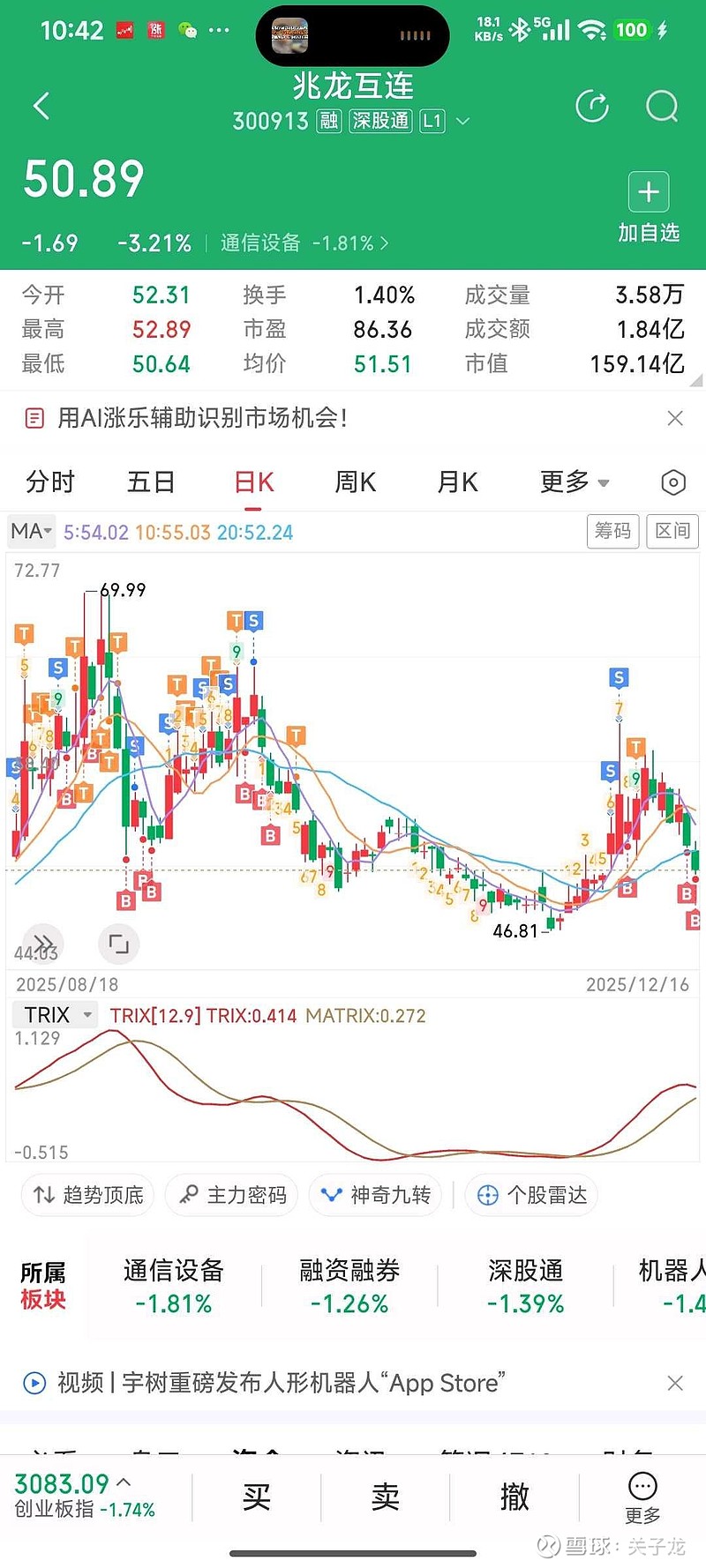This screenshot has height=1568, width=706.
Task: Expand the 更多 chart period dropdown
Action: [575, 482]
